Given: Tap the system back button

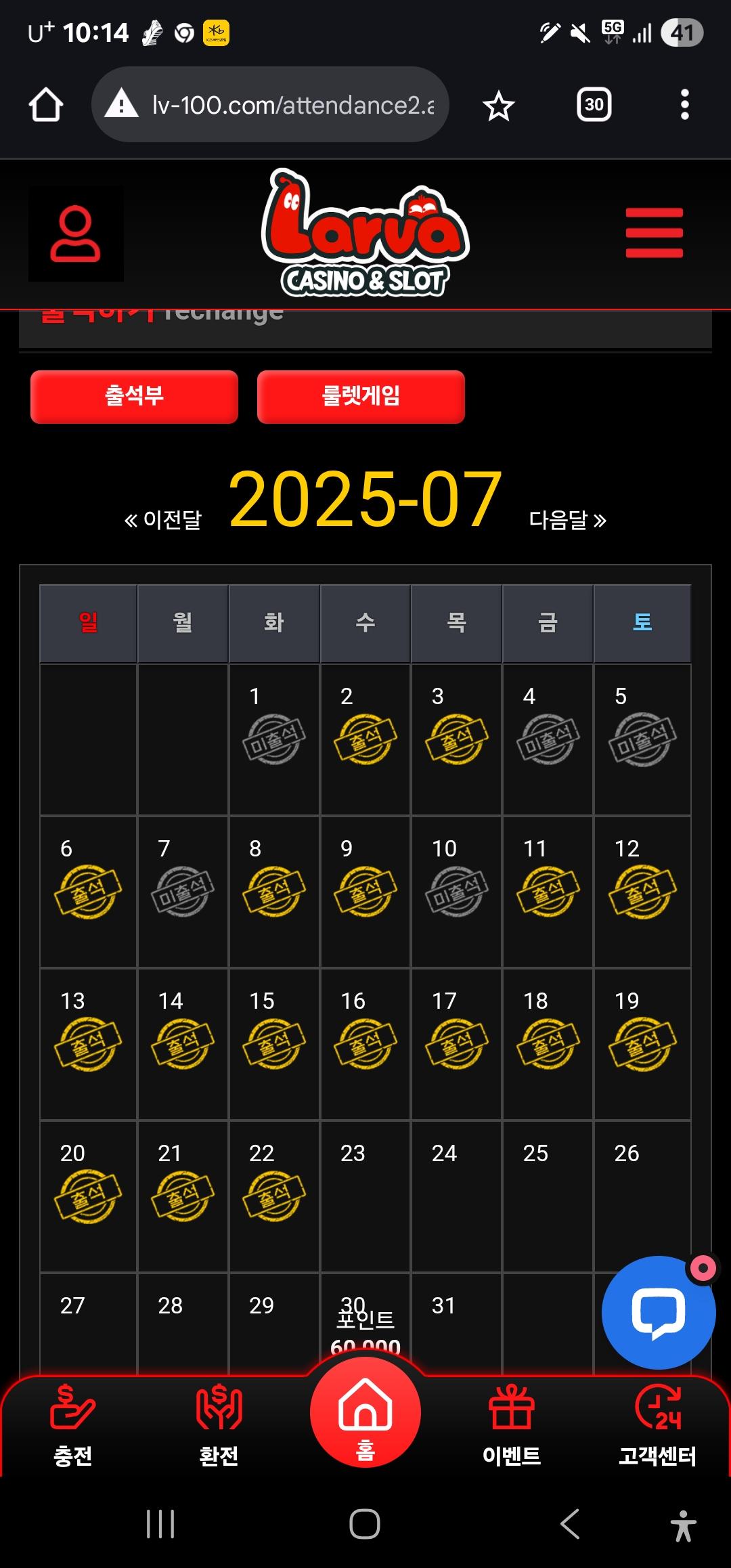Looking at the screenshot, I should pyautogui.click(x=570, y=1524).
